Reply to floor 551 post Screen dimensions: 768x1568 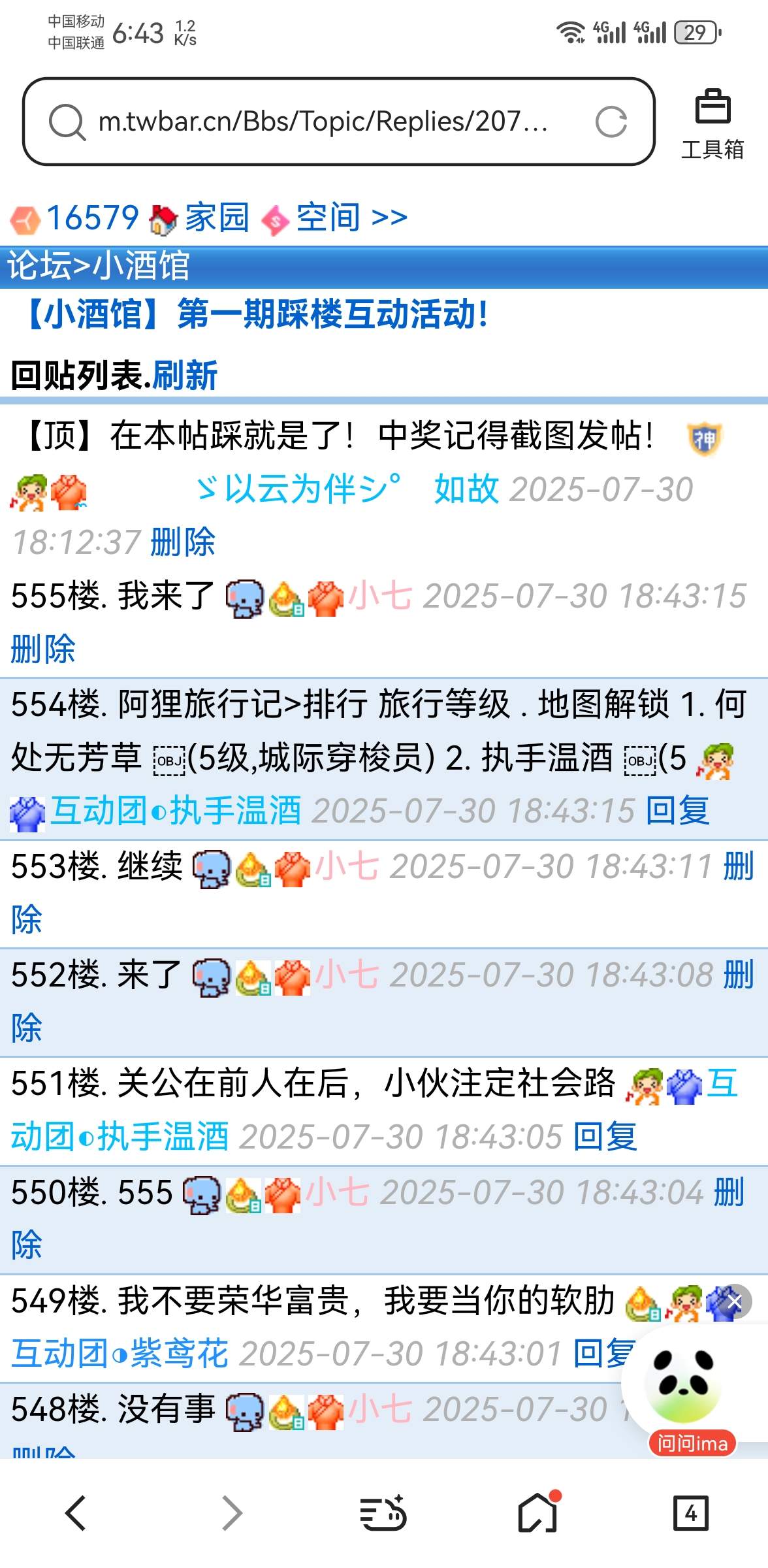point(604,1137)
